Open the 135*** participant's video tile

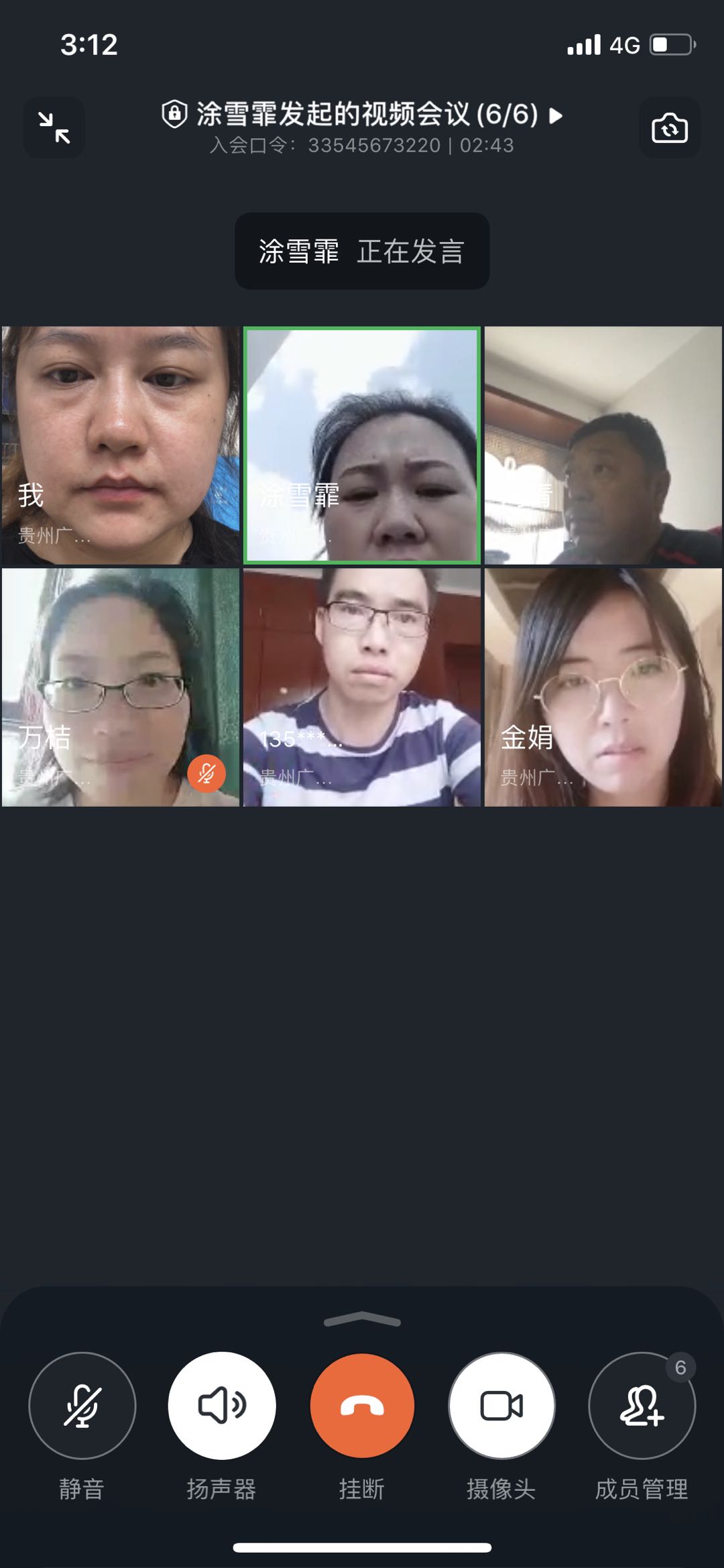tap(362, 687)
